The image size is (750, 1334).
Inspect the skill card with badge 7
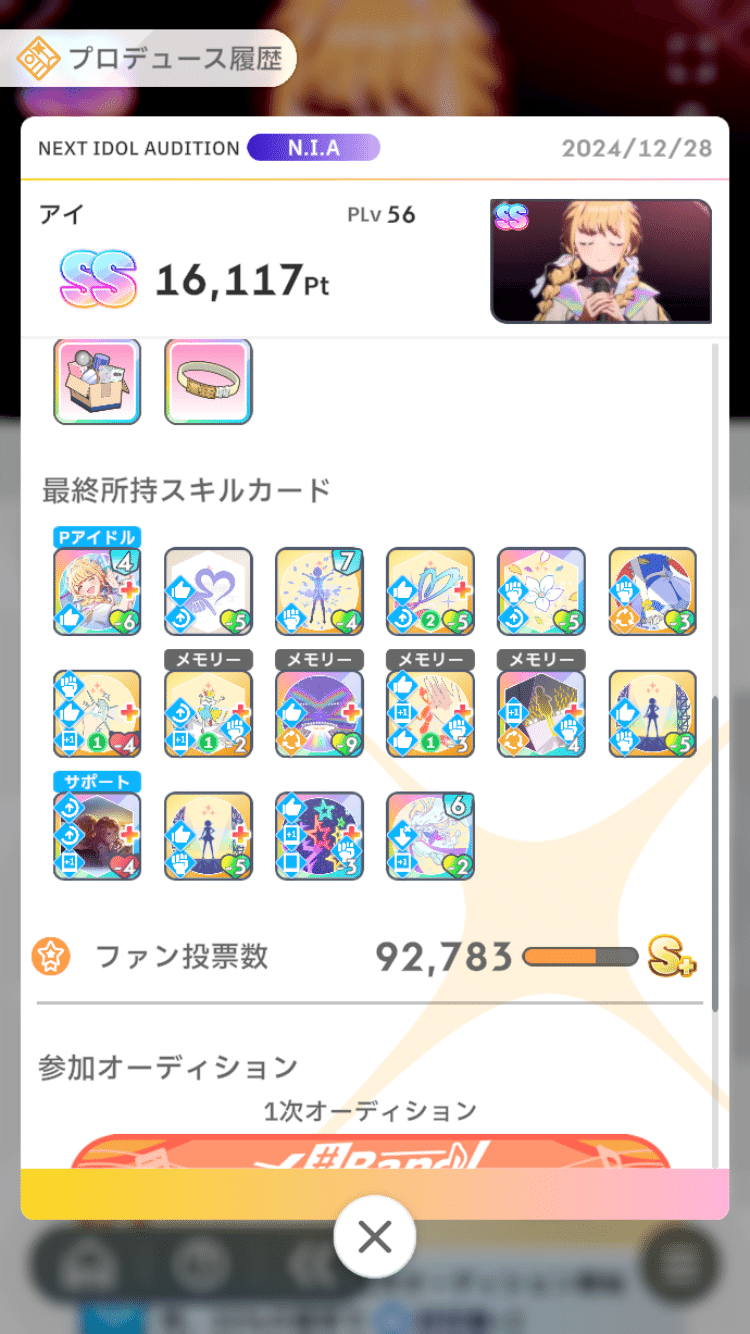[x=319, y=591]
